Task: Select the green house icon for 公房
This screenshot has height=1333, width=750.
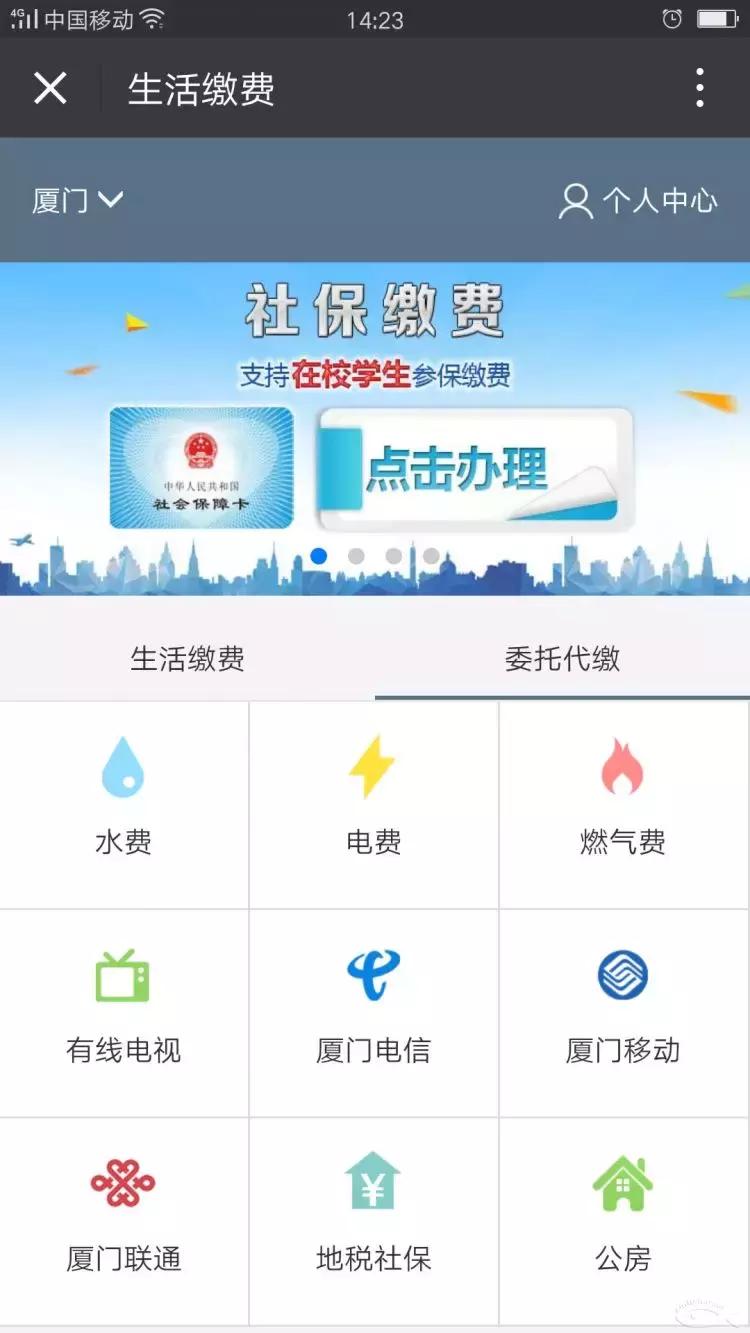Action: point(623,1183)
